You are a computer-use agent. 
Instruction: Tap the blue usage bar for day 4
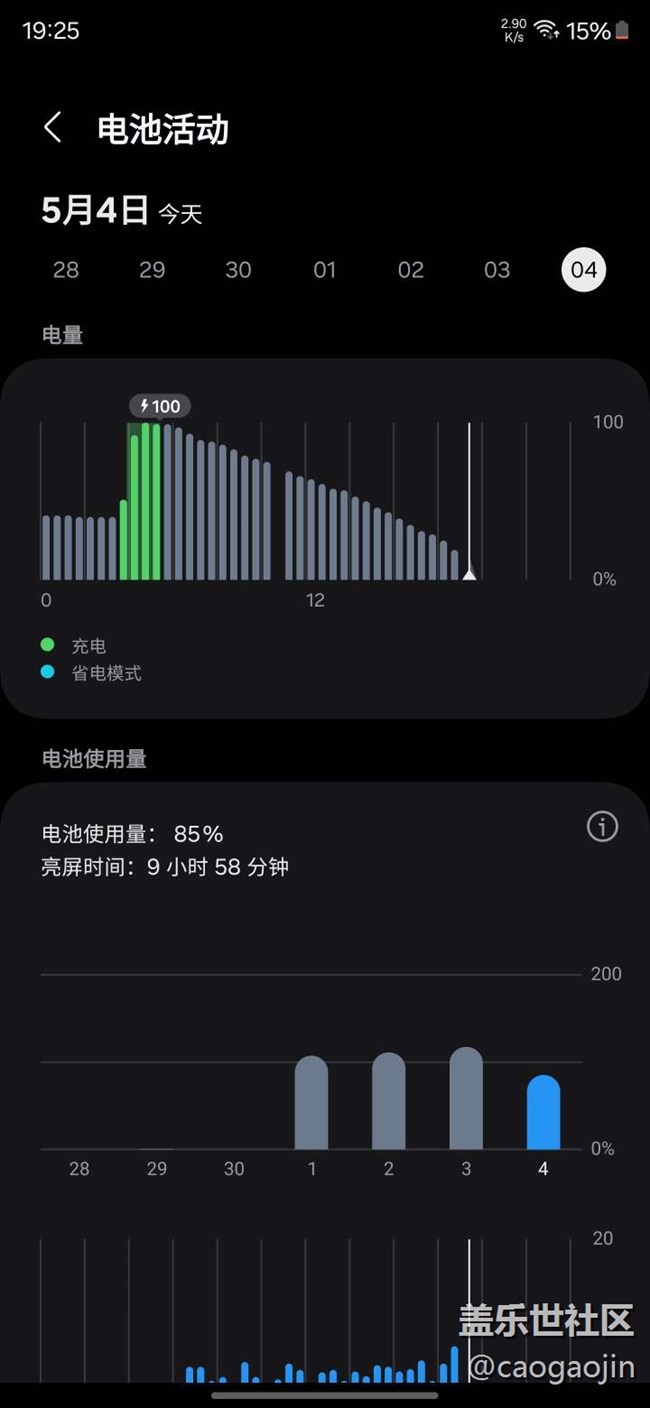click(x=543, y=1114)
